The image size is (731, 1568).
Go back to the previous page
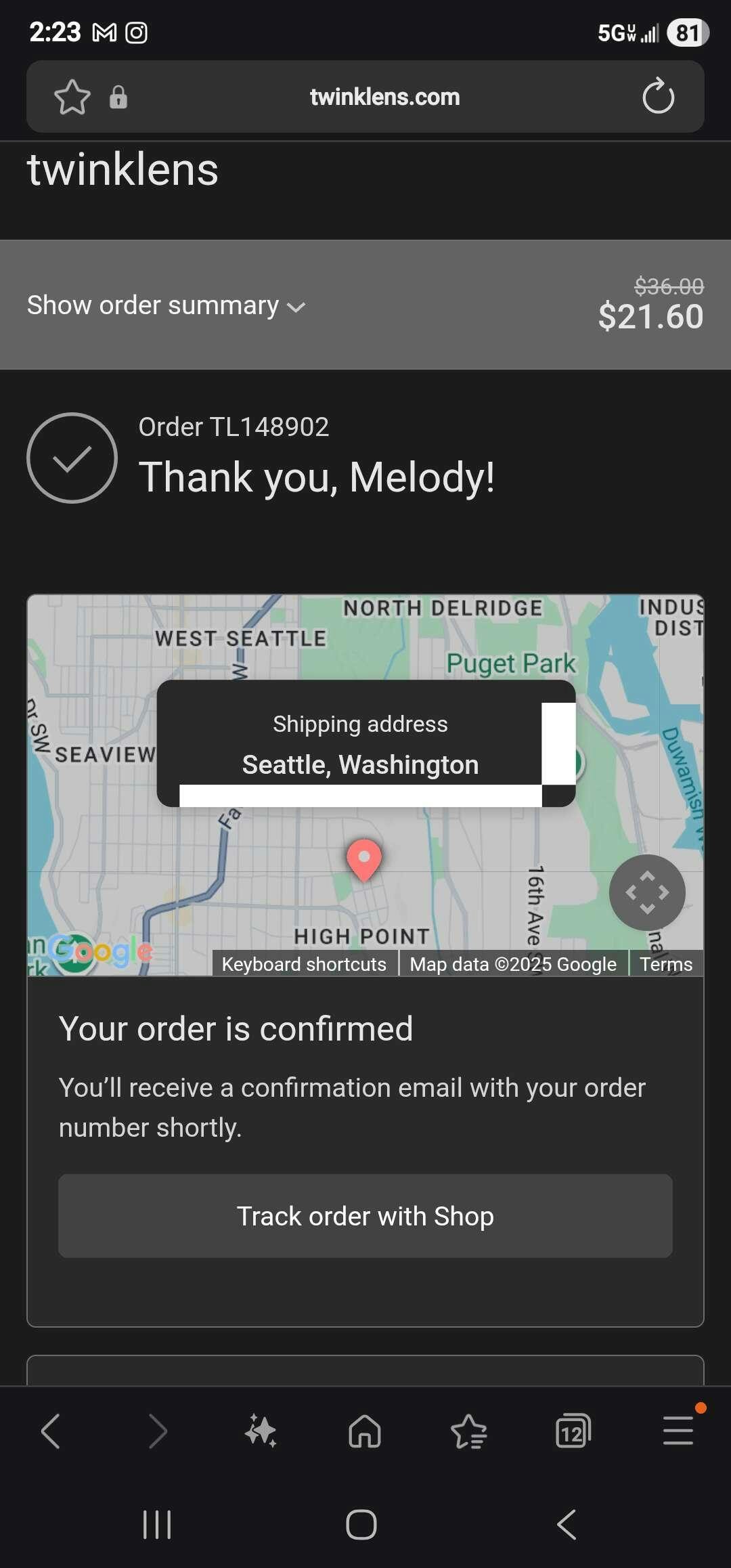pos(51,1431)
